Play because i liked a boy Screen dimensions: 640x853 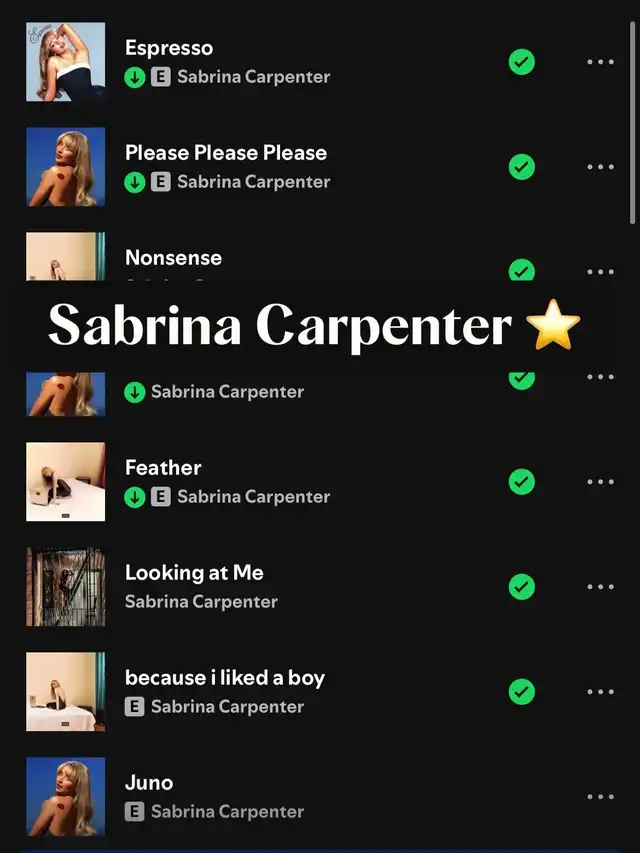224,678
